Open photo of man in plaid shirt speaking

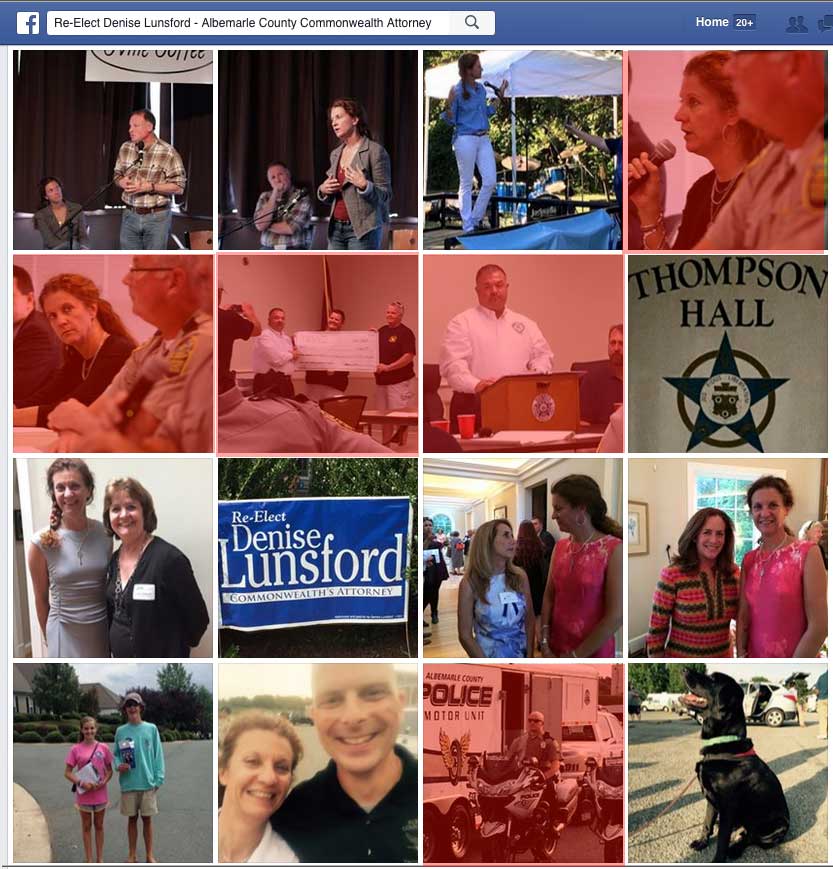click(113, 150)
